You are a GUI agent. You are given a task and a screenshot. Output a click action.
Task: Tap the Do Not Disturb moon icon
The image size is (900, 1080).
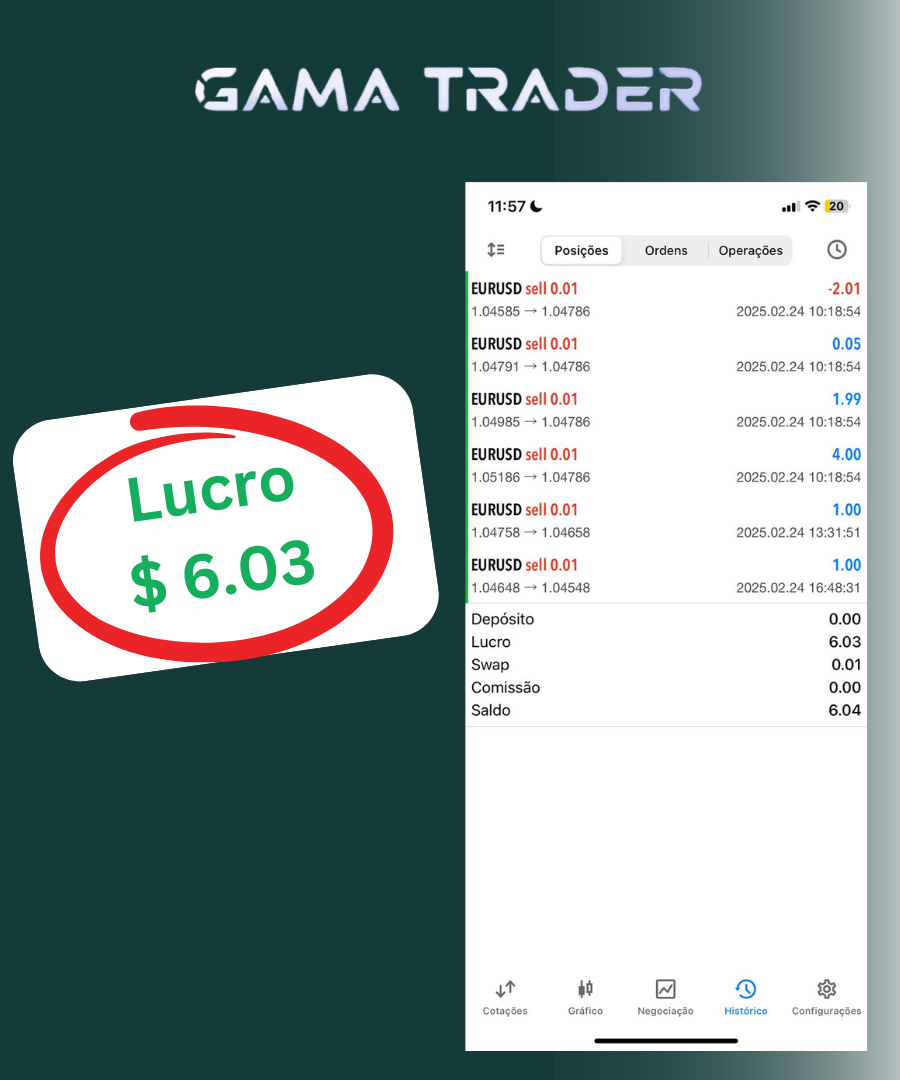coord(534,206)
